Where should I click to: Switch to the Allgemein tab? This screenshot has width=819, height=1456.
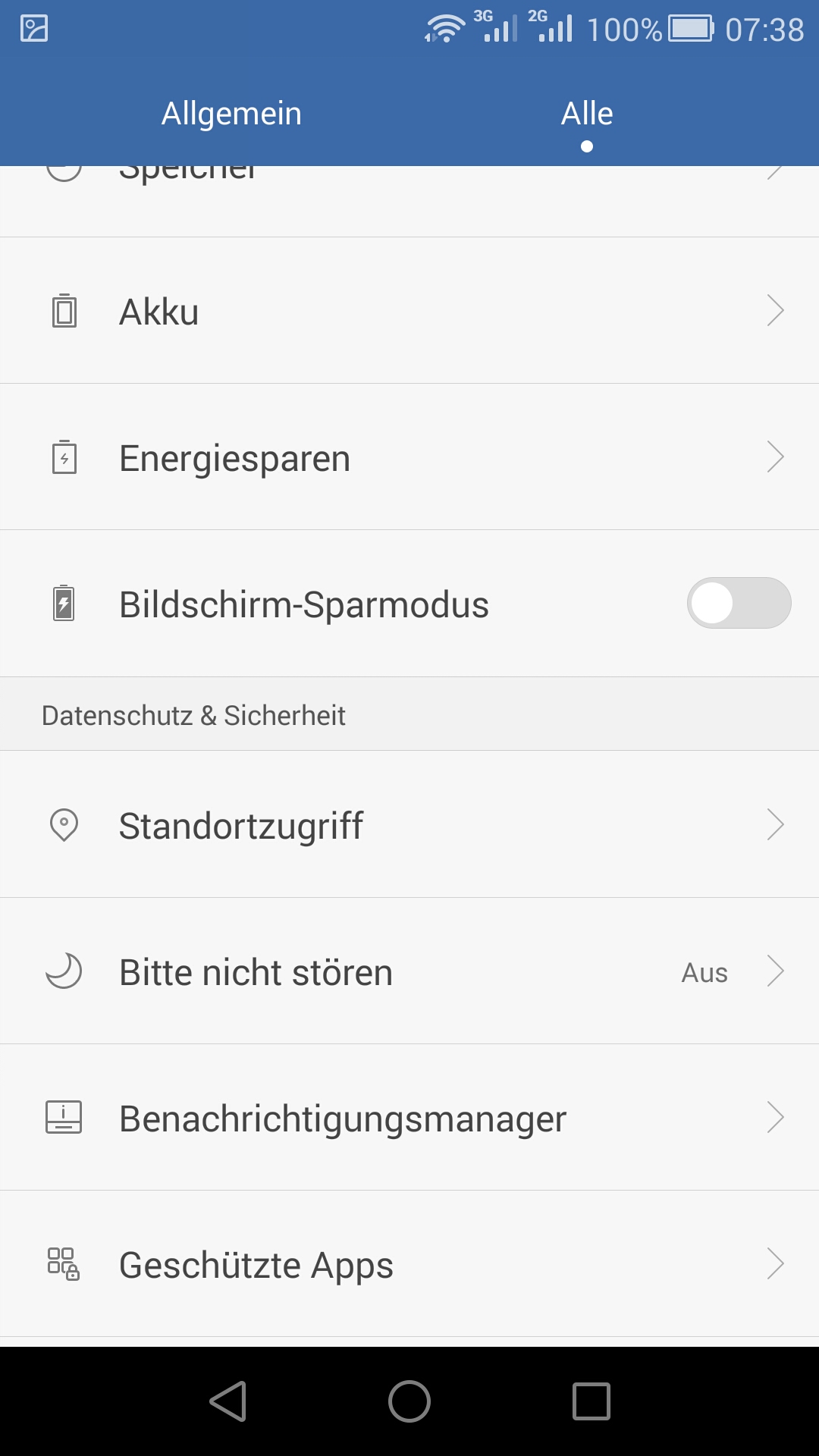tap(231, 114)
